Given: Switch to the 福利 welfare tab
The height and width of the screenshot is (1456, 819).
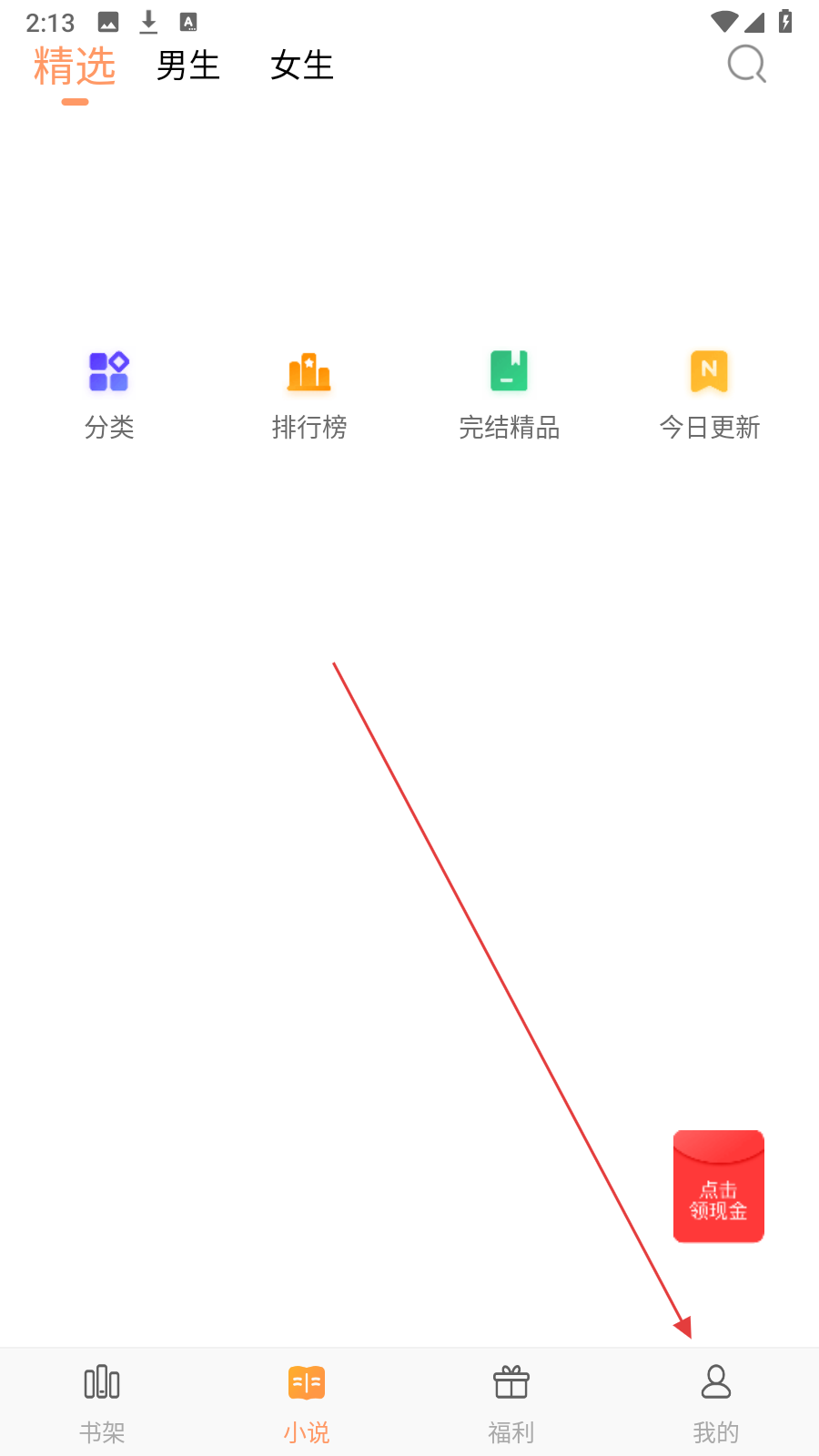Looking at the screenshot, I should click(x=511, y=1402).
